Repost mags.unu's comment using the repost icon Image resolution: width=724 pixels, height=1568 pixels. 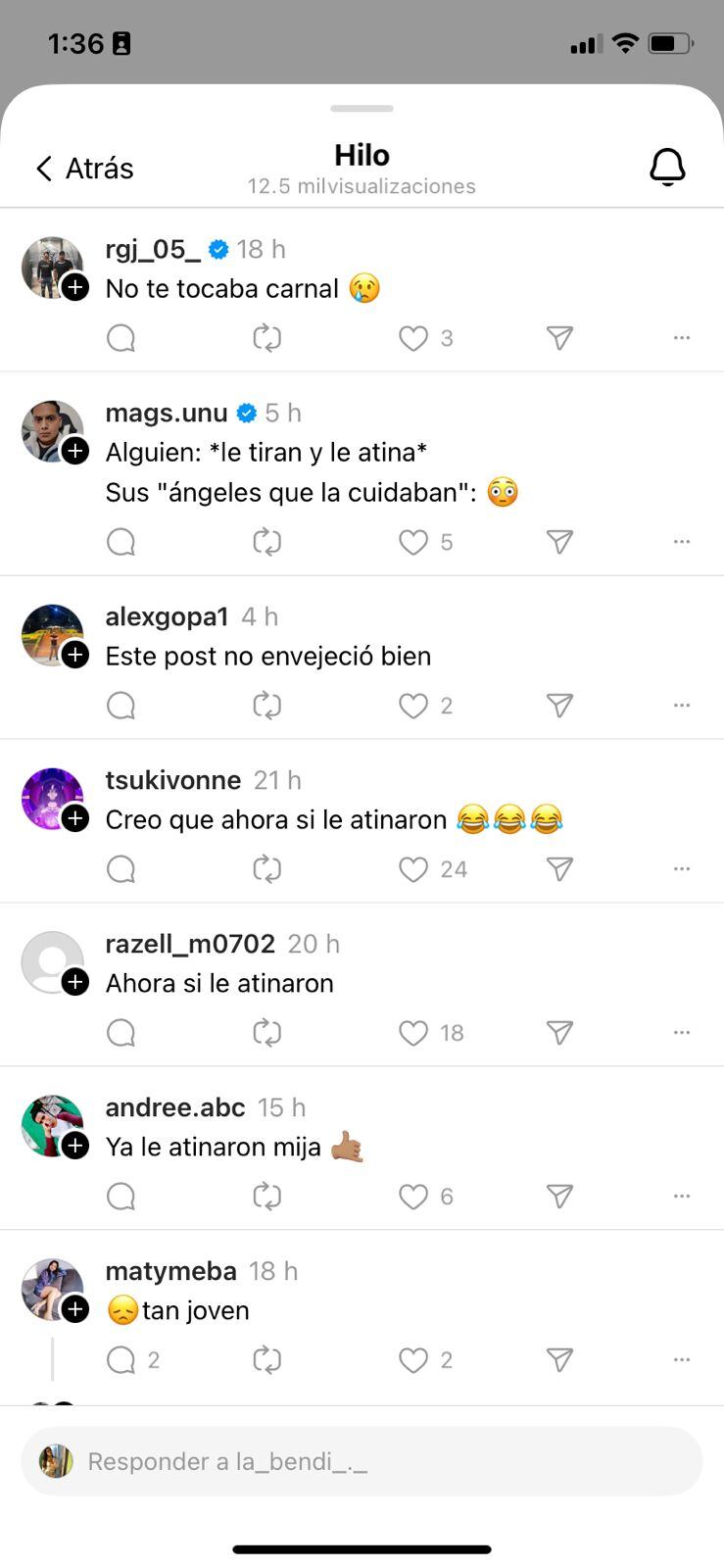coord(266,541)
